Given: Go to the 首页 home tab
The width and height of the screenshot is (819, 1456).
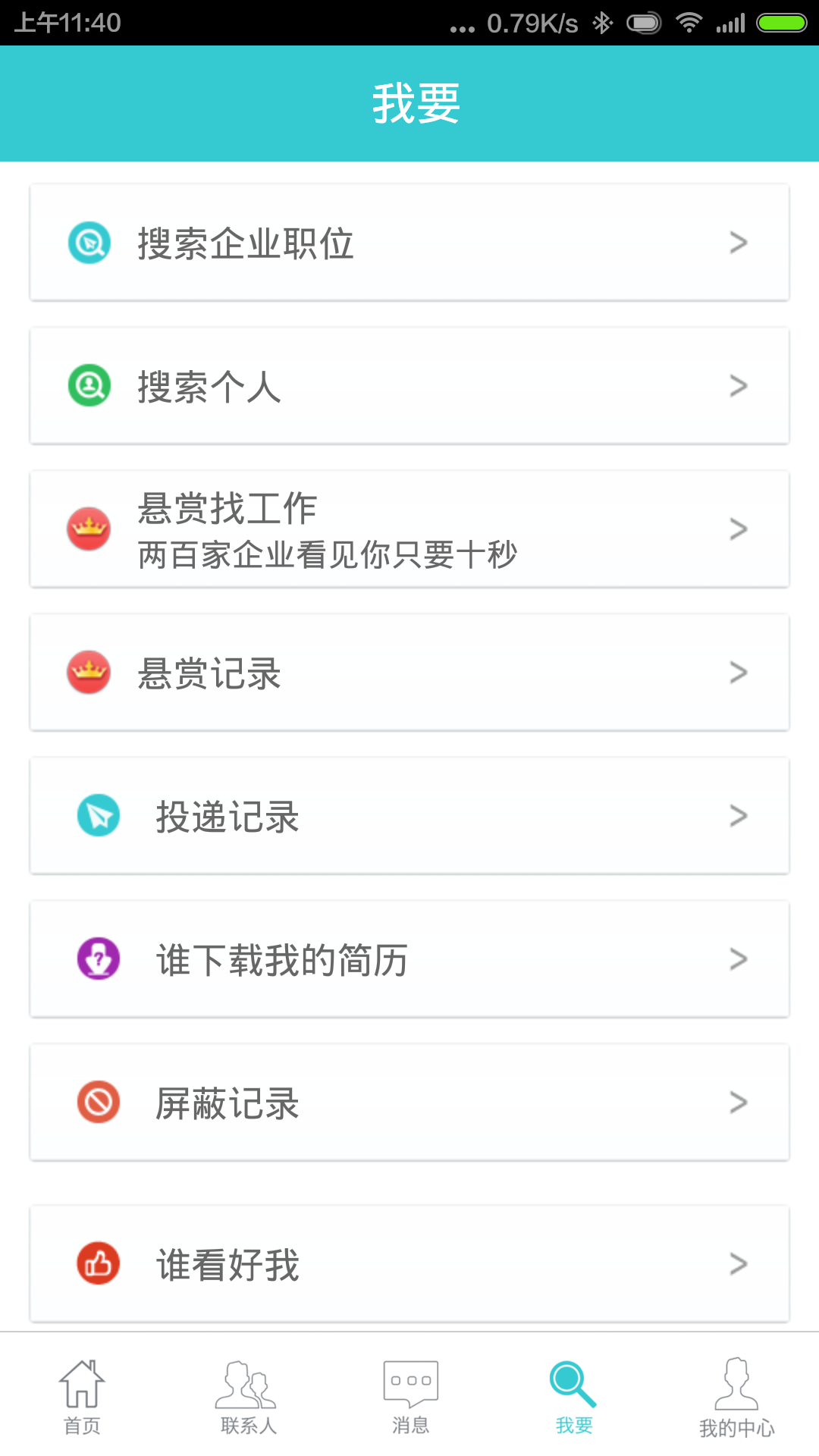Looking at the screenshot, I should pyautogui.click(x=82, y=1397).
